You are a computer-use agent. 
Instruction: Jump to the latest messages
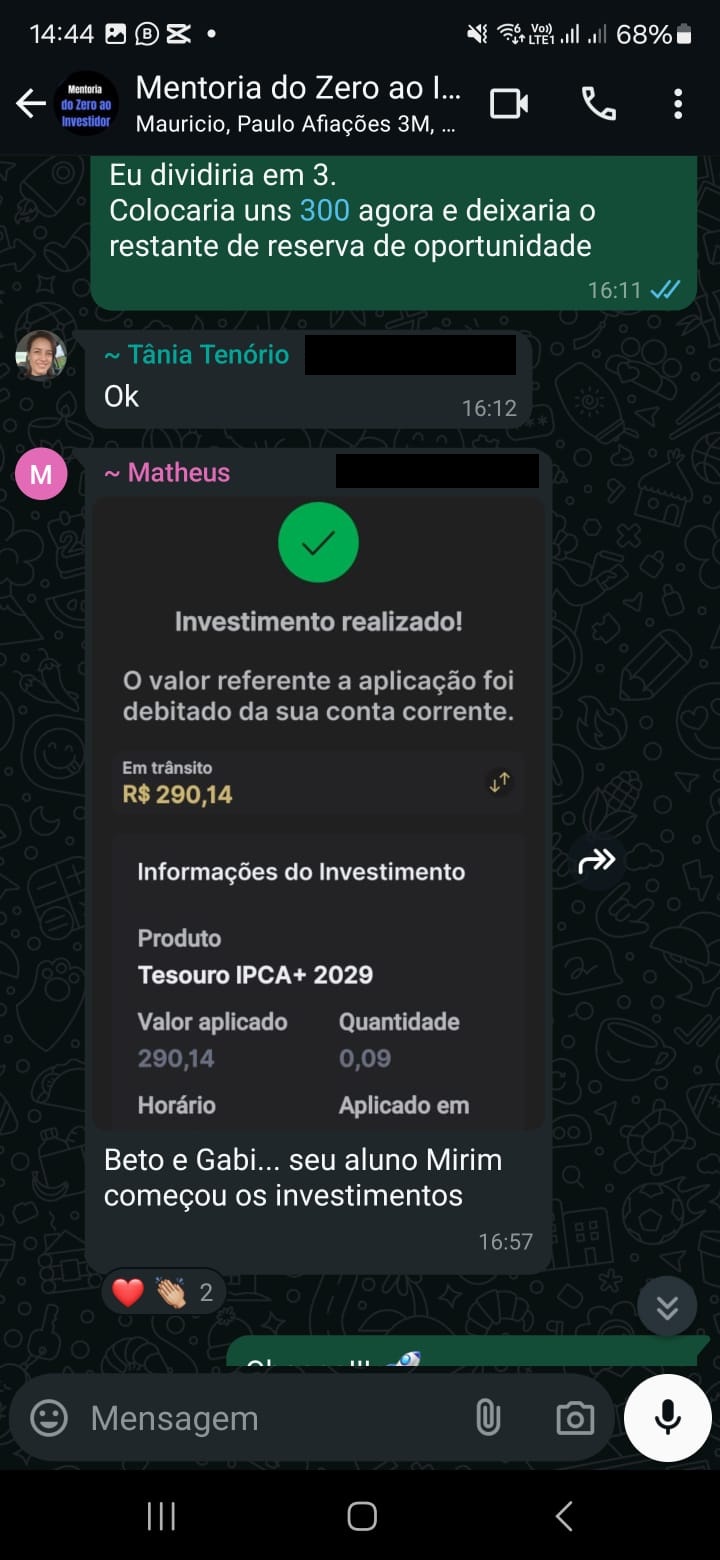[667, 1306]
